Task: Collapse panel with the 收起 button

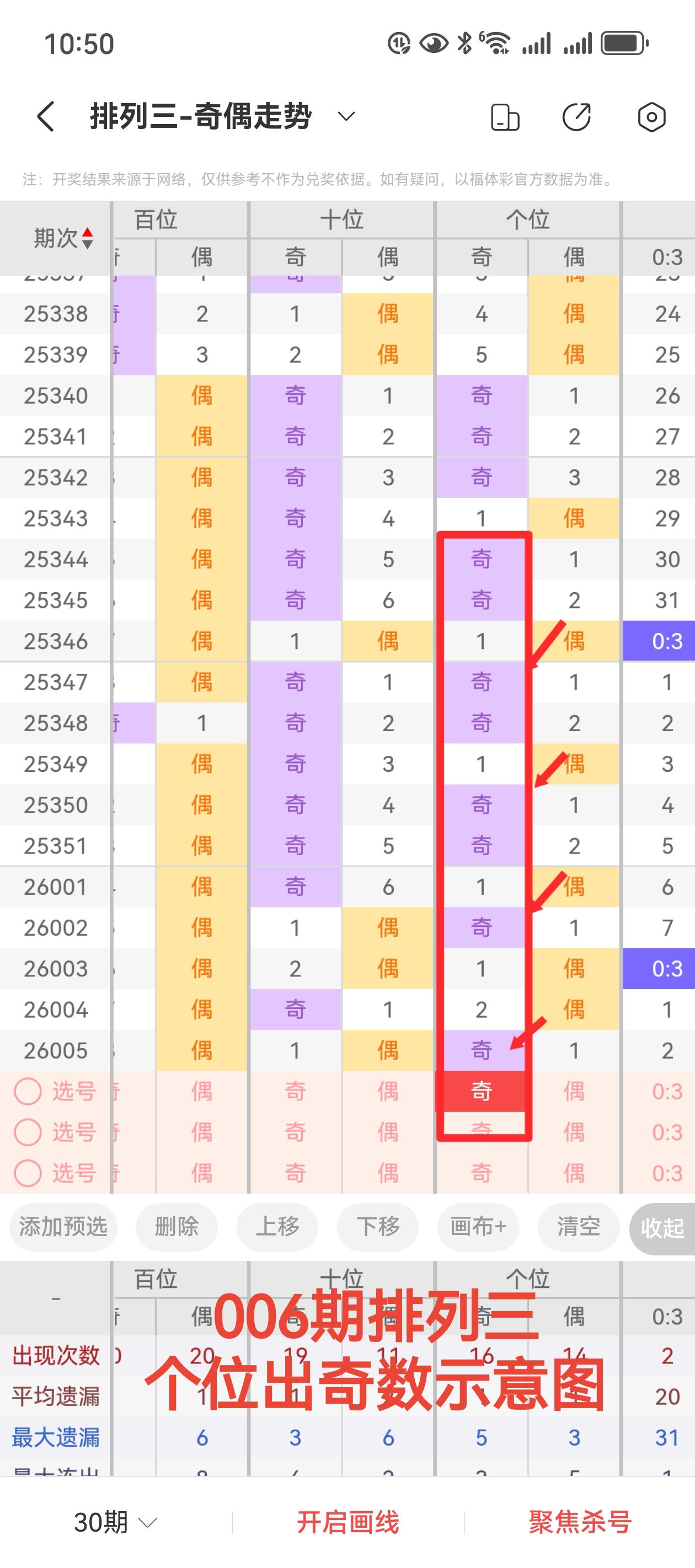Action: [x=664, y=1228]
